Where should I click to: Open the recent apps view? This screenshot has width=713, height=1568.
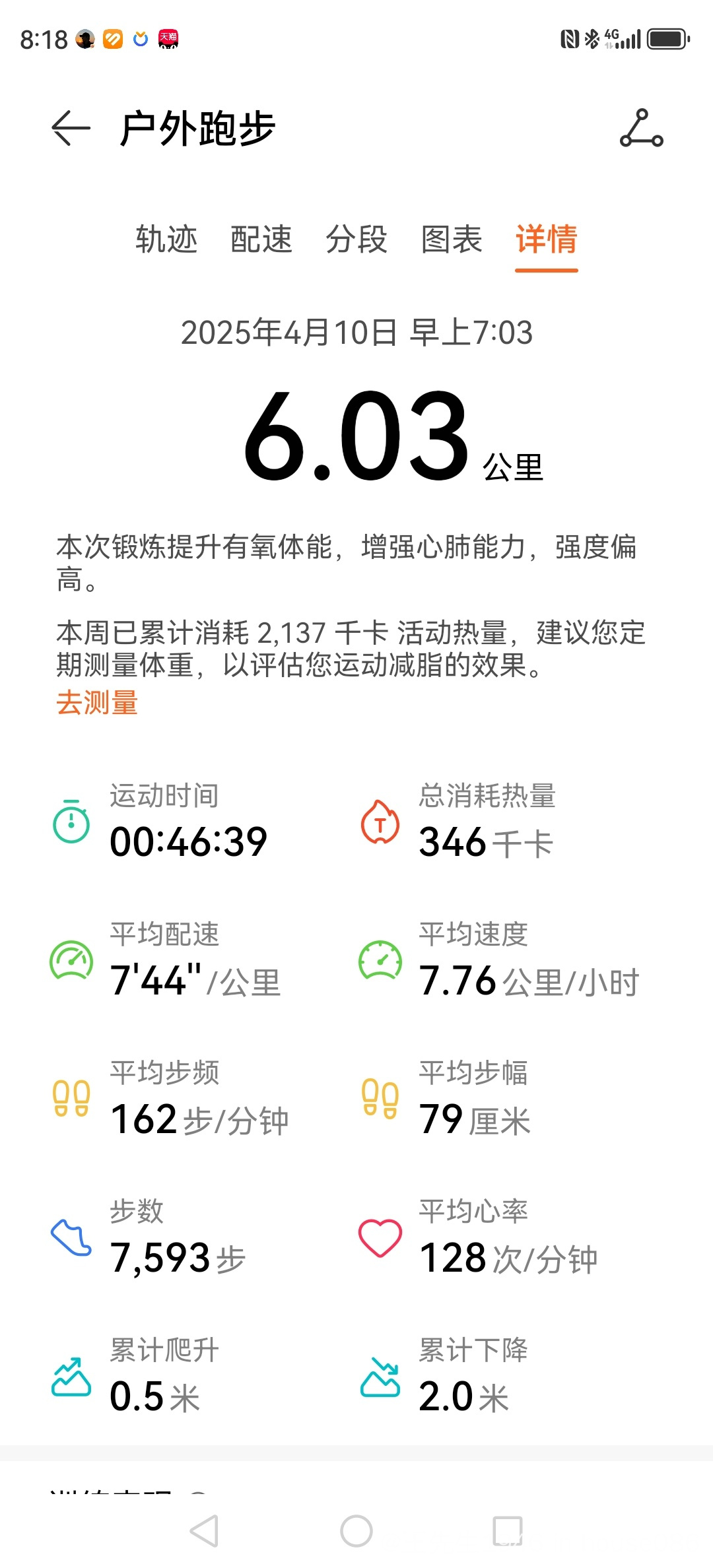point(508,1531)
